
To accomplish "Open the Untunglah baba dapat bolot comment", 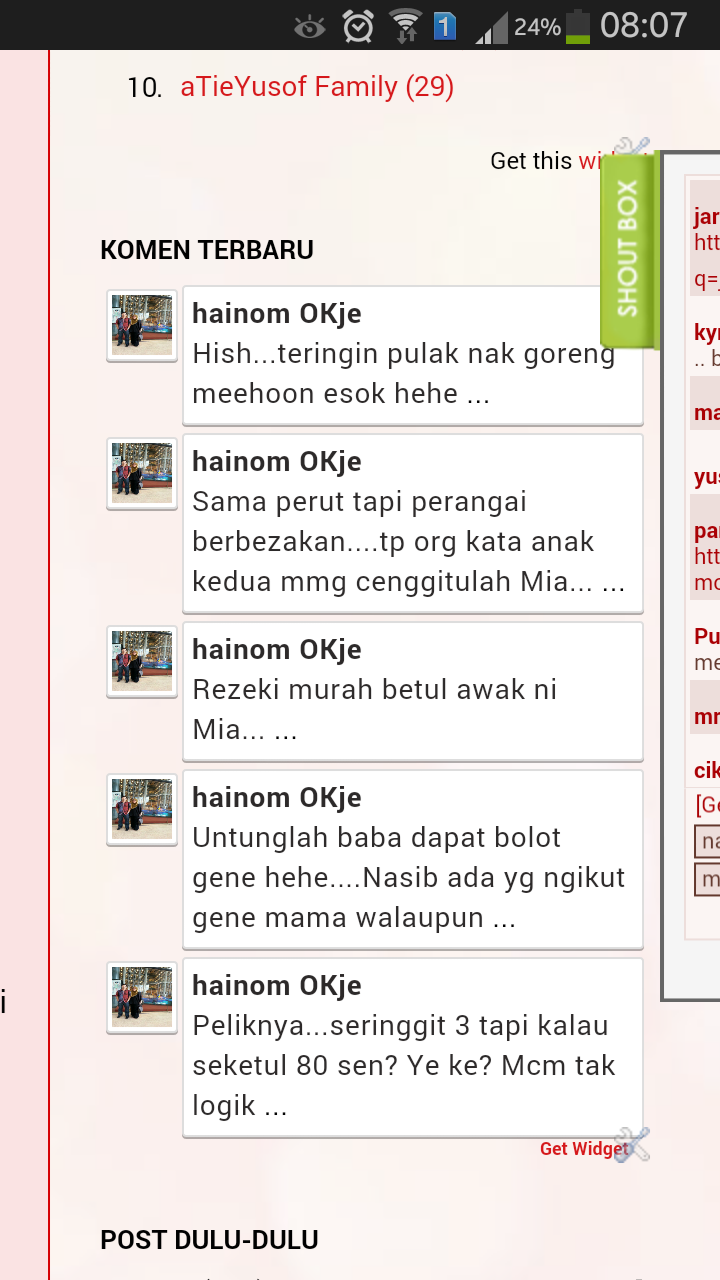I will tap(408, 877).
